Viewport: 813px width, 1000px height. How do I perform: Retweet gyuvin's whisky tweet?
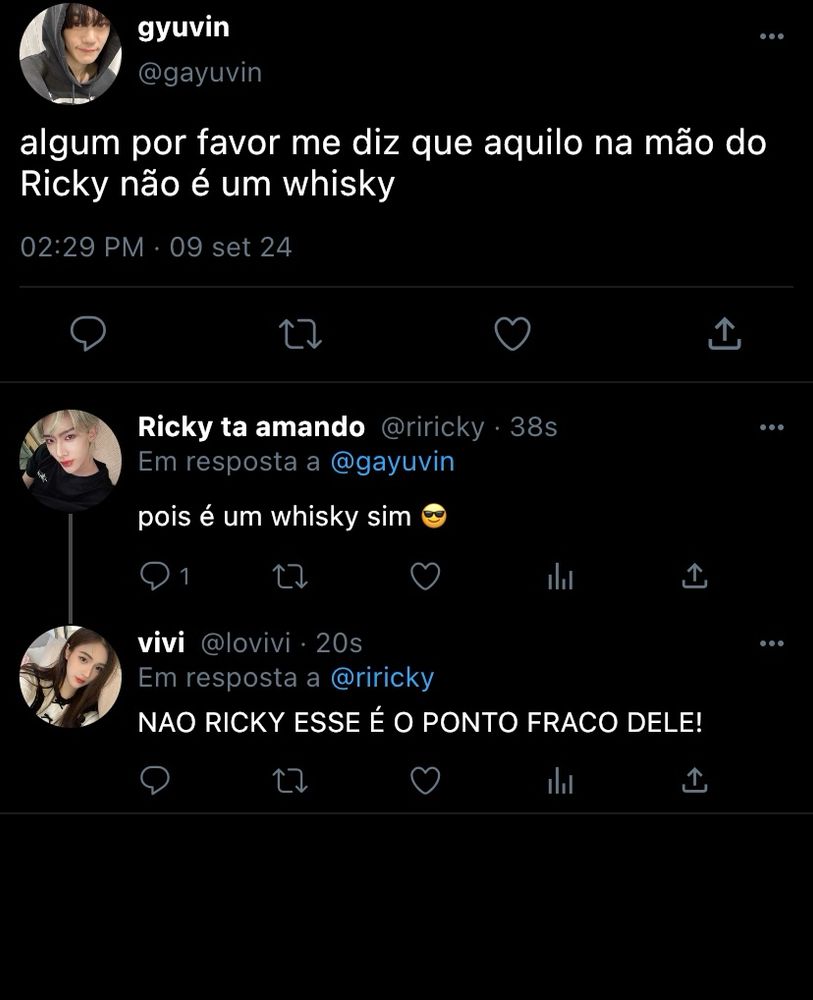pos(300,333)
